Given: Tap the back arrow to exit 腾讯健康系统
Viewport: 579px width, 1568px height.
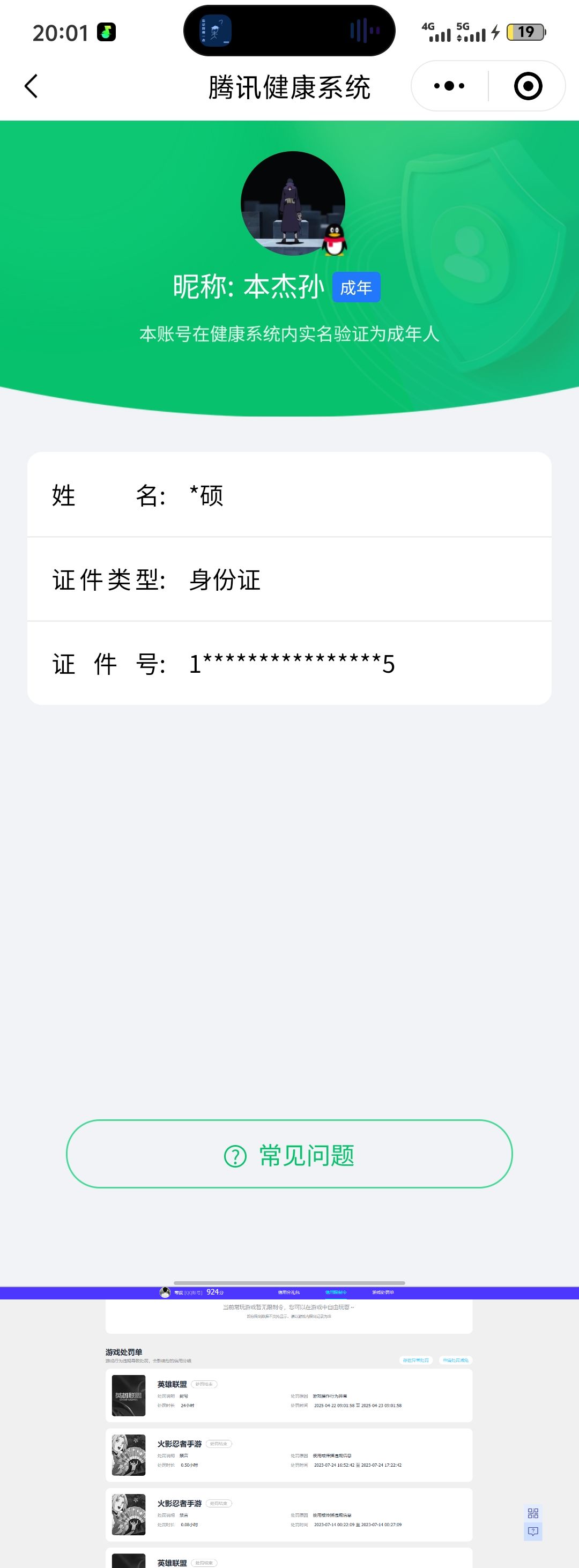Looking at the screenshot, I should 32,86.
